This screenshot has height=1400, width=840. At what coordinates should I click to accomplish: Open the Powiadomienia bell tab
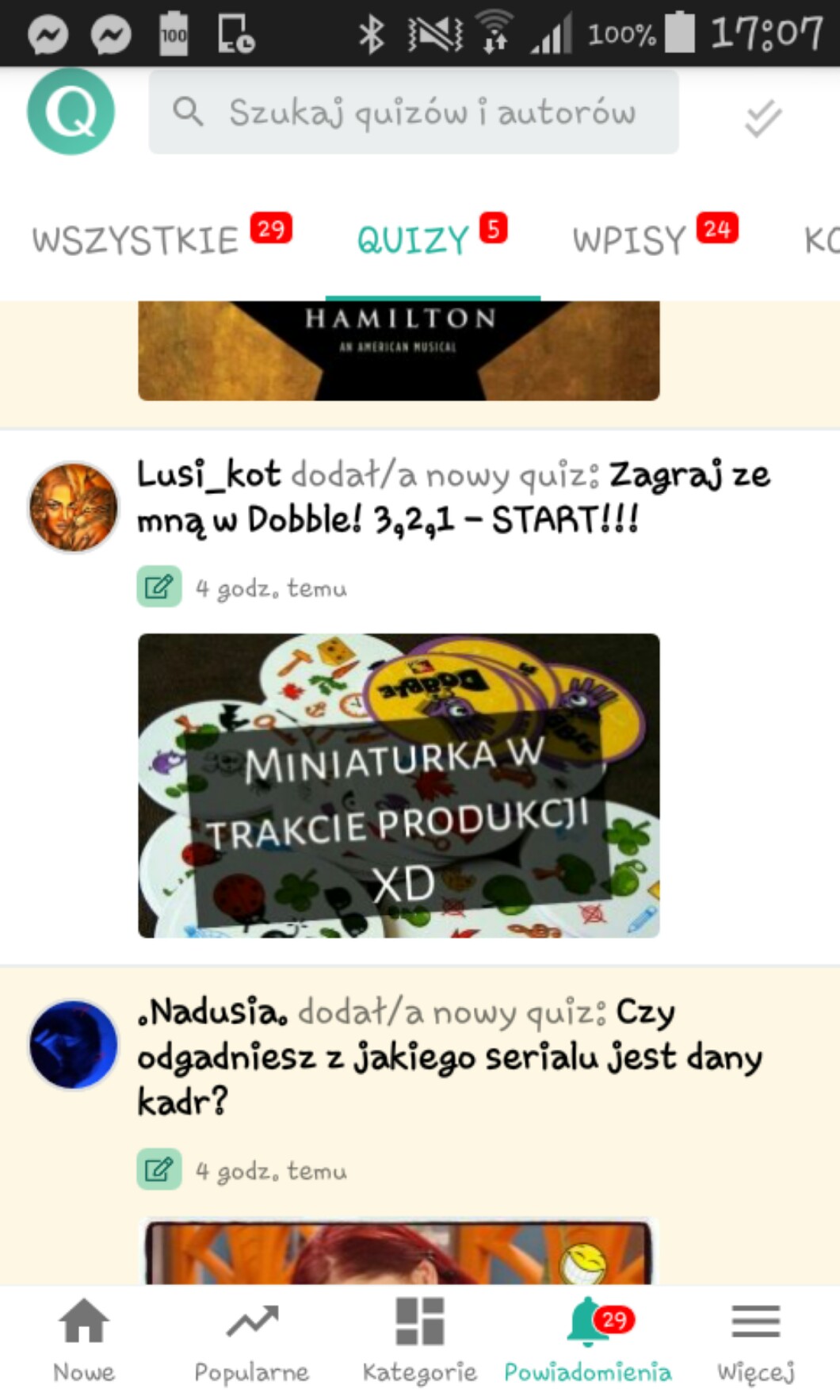coord(588,1340)
